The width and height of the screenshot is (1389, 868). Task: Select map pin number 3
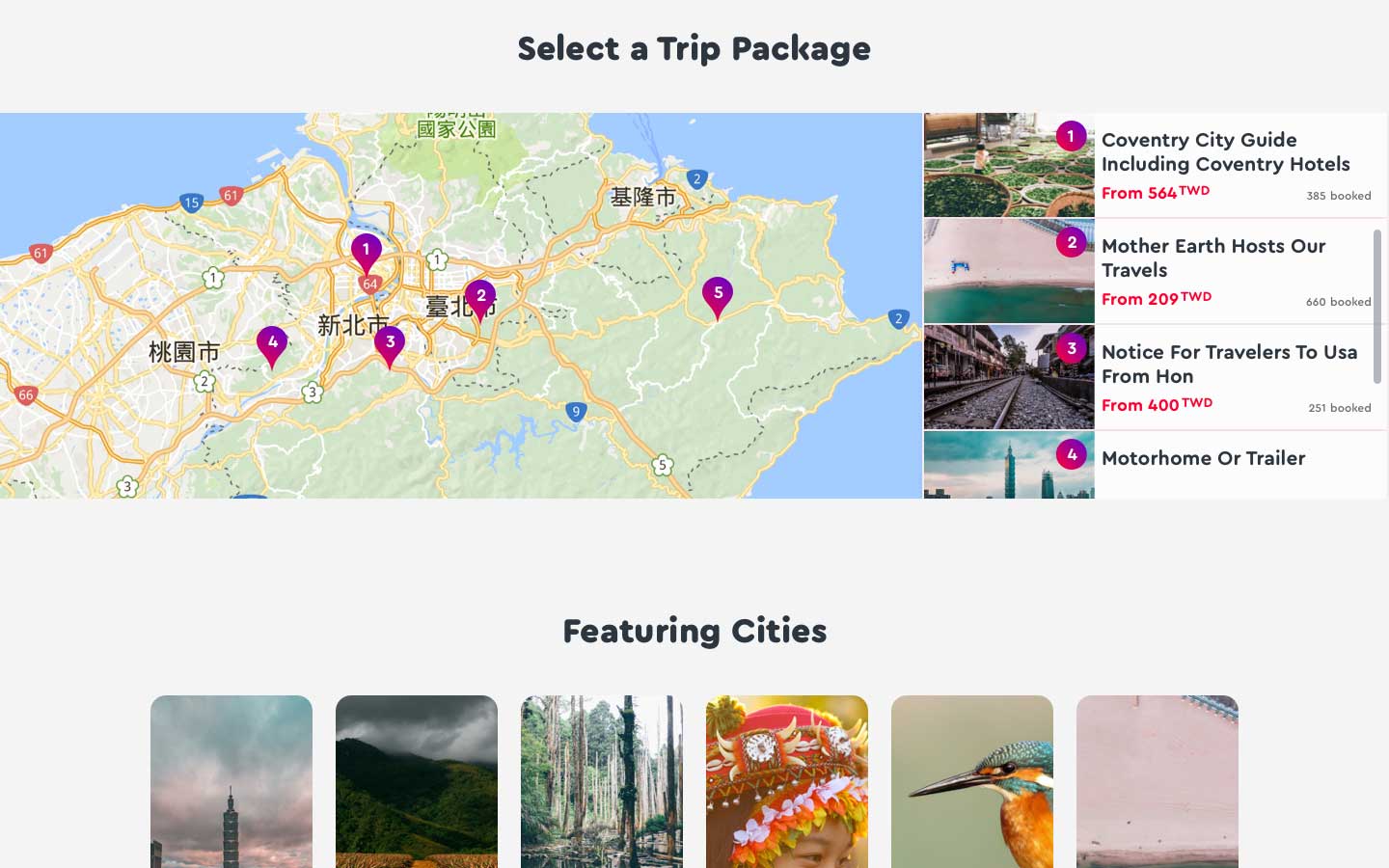tap(390, 343)
